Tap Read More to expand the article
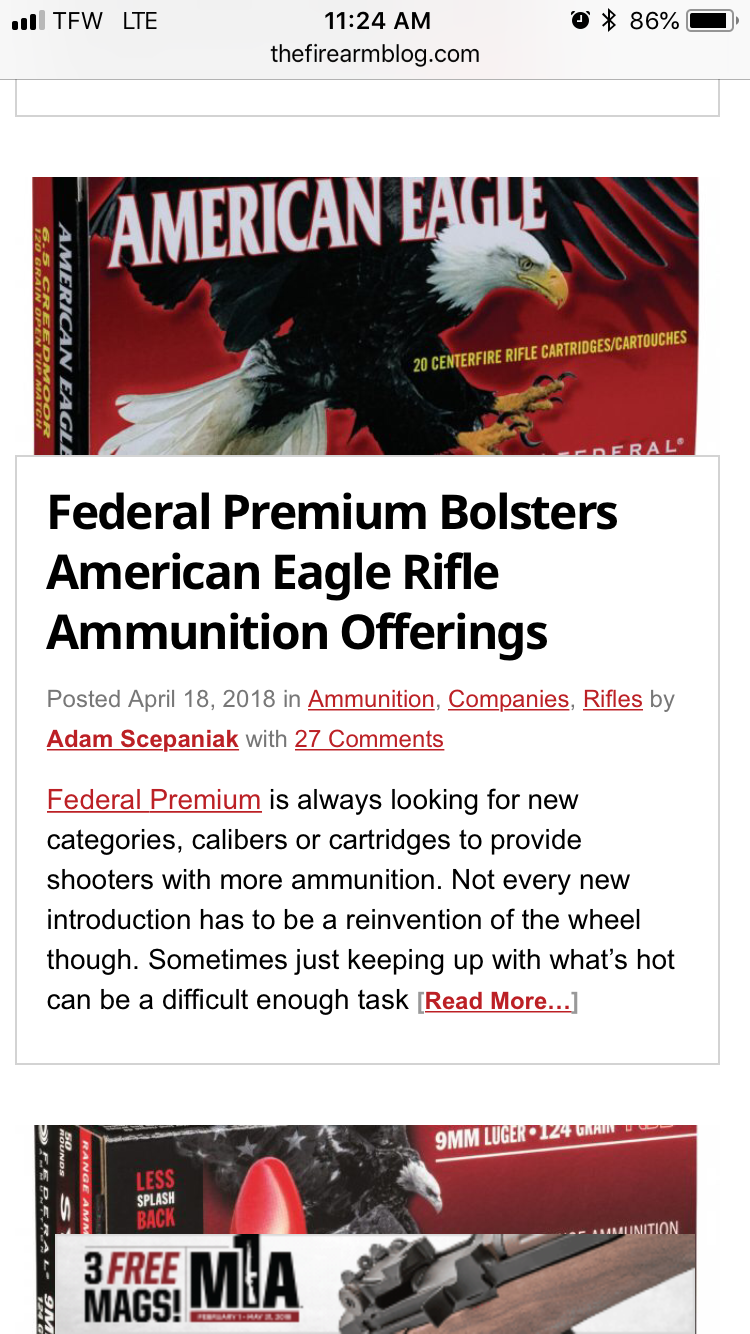Viewport: 750px width, 1334px height. click(x=499, y=1001)
